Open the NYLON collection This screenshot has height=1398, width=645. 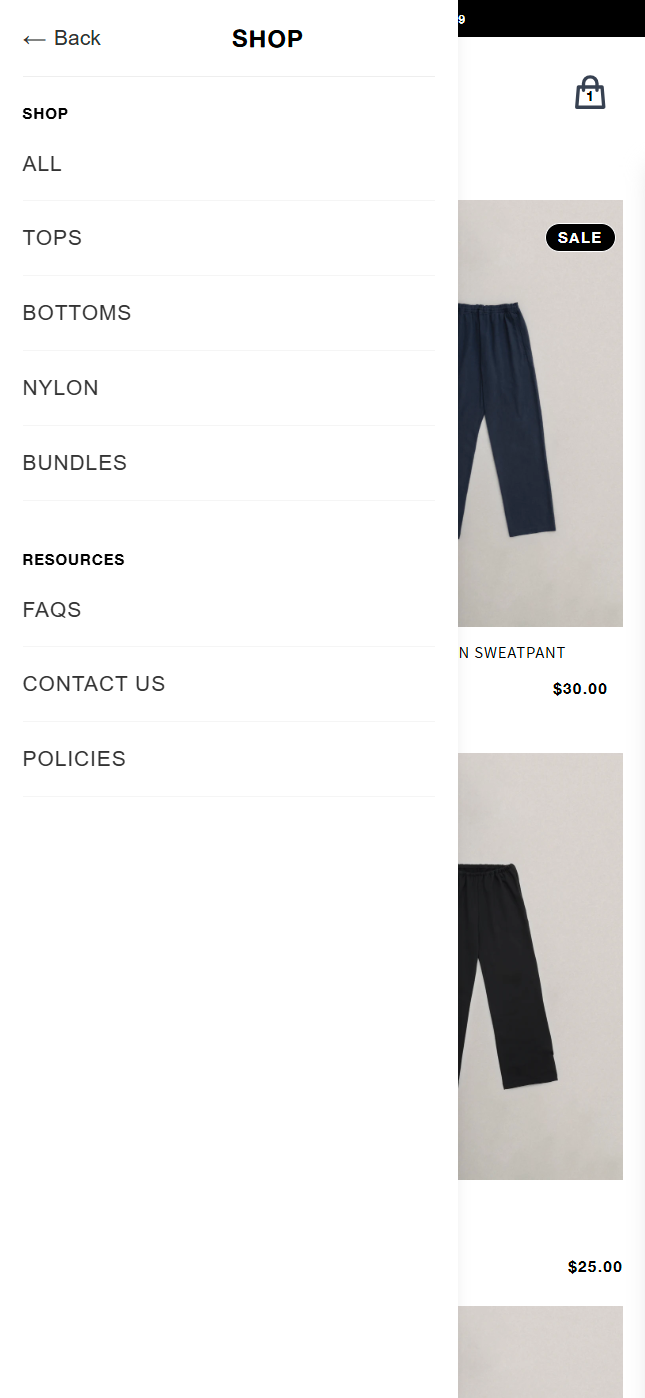61,388
